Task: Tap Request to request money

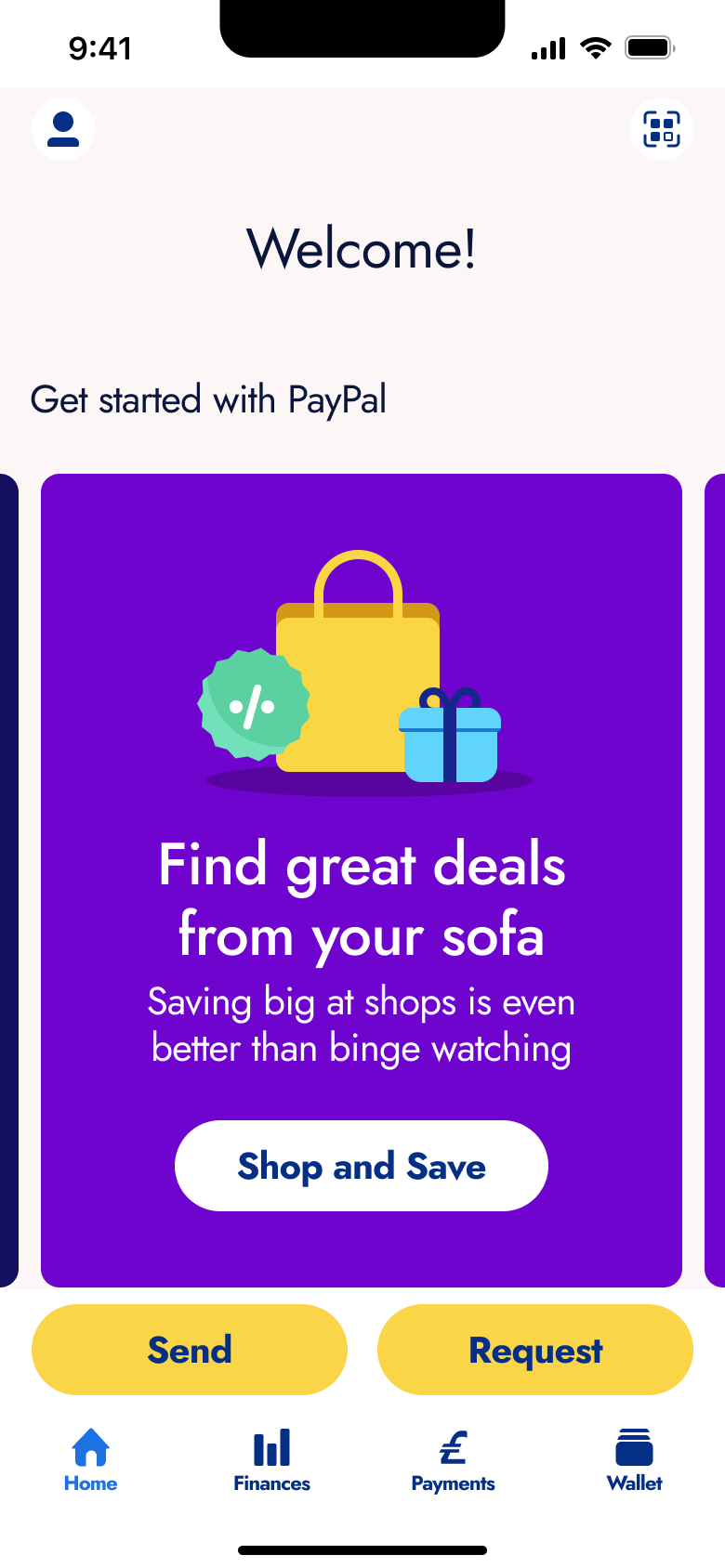Action: tap(535, 1350)
